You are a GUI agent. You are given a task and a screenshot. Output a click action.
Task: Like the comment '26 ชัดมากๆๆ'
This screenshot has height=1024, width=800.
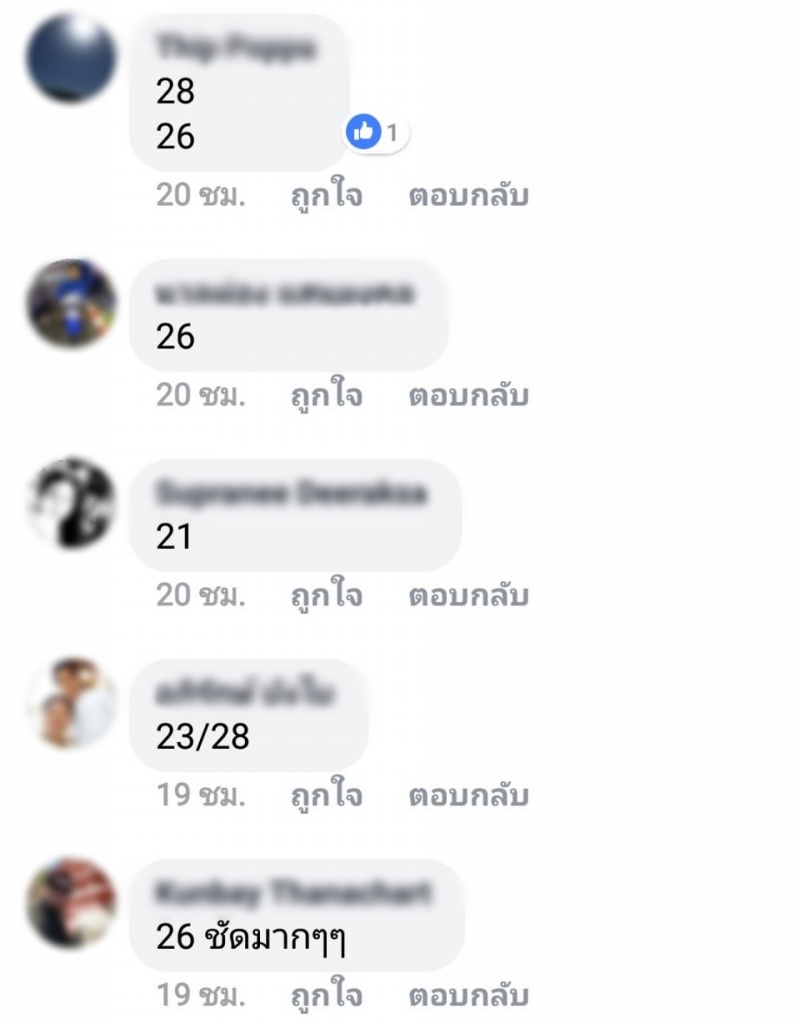(x=326, y=996)
